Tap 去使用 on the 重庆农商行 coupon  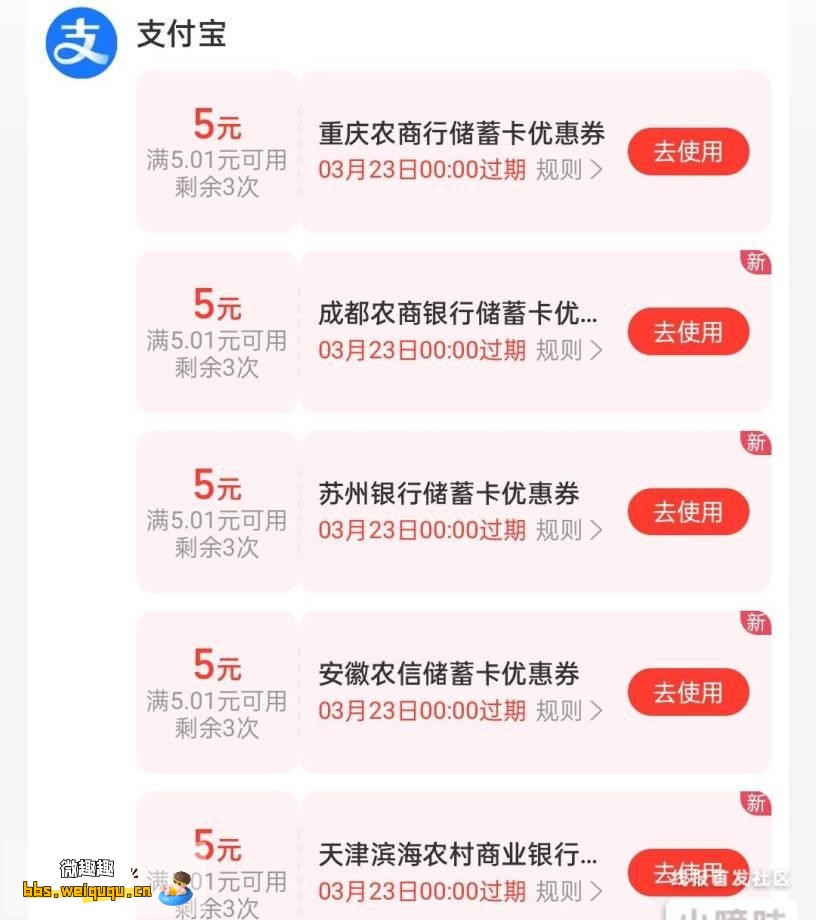tap(688, 151)
